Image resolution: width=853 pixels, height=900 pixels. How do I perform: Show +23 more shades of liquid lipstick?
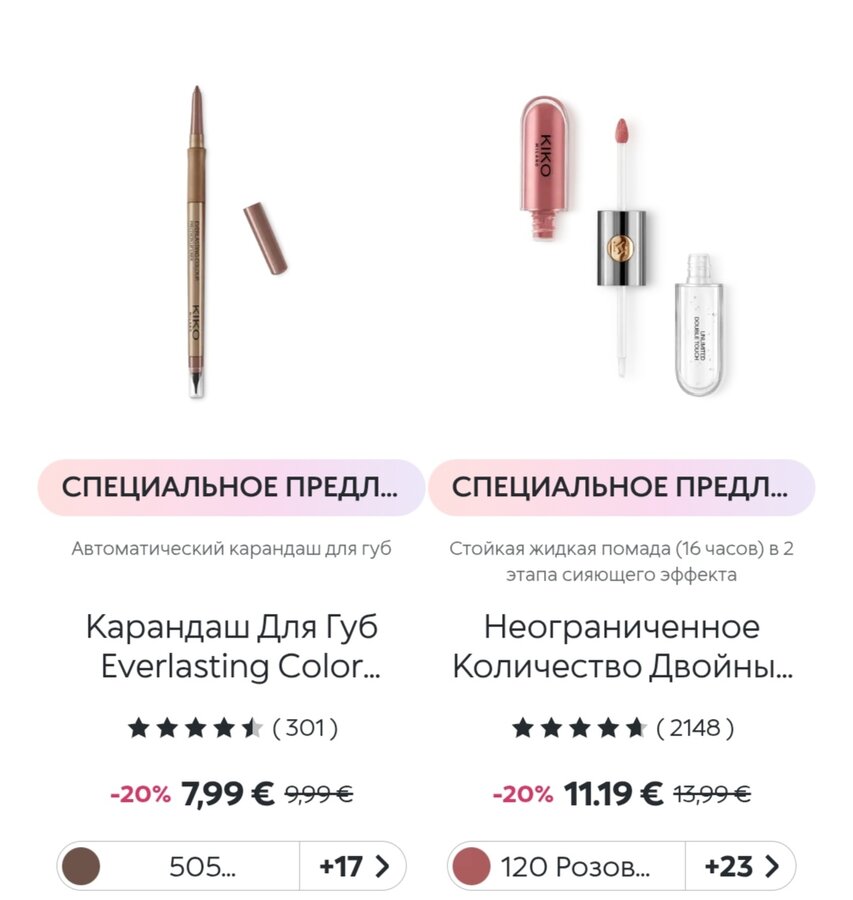click(740, 866)
